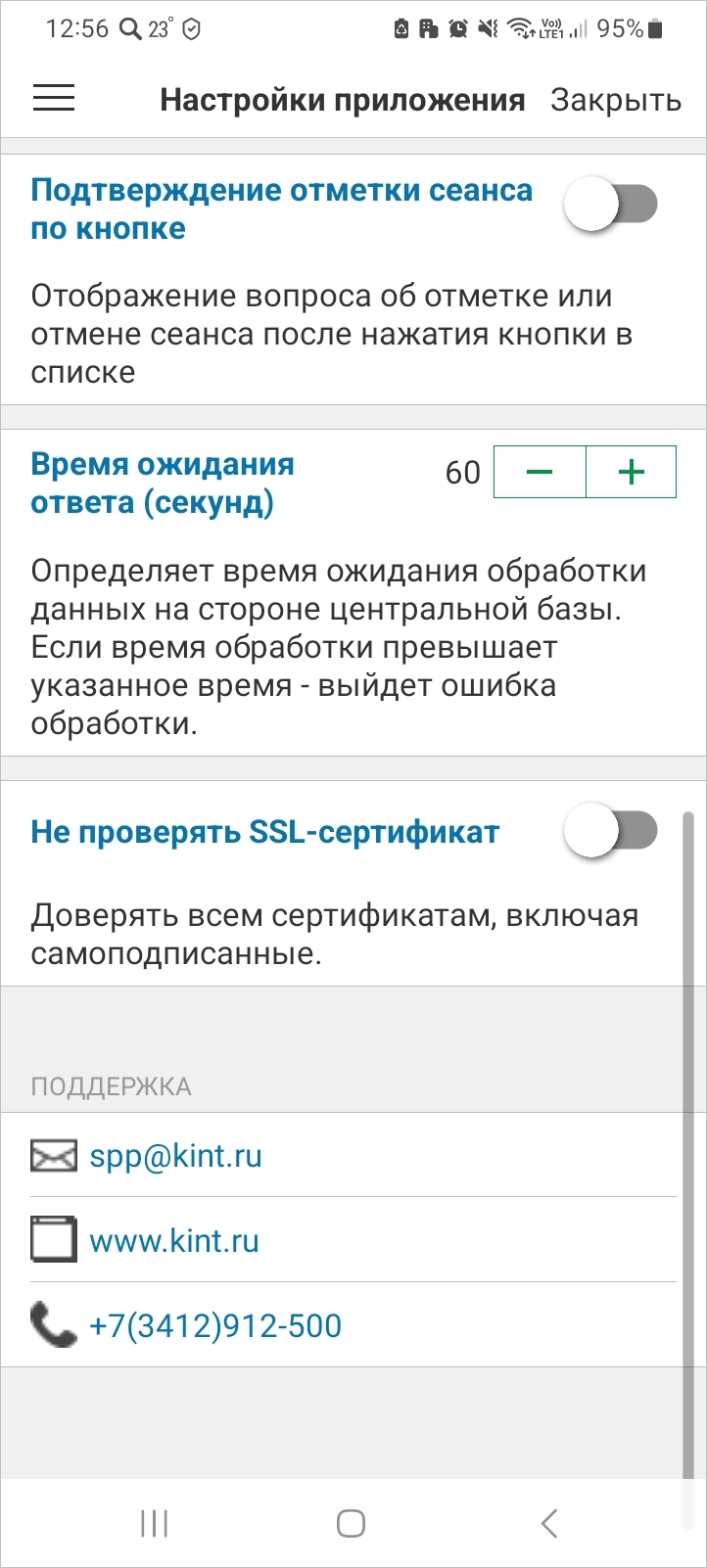The width and height of the screenshot is (707, 1568).
Task: Open the www.kint.ru website link
Action: click(174, 1241)
